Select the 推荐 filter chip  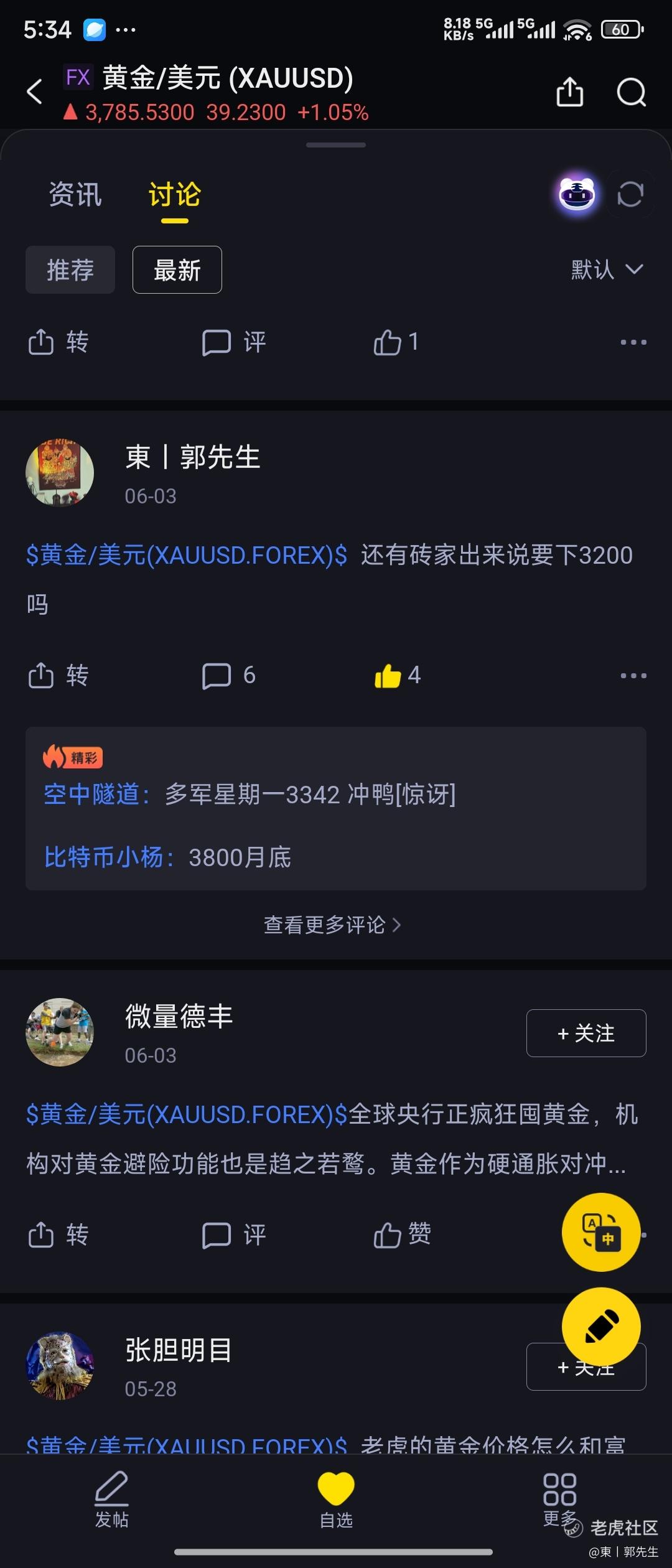[x=70, y=270]
